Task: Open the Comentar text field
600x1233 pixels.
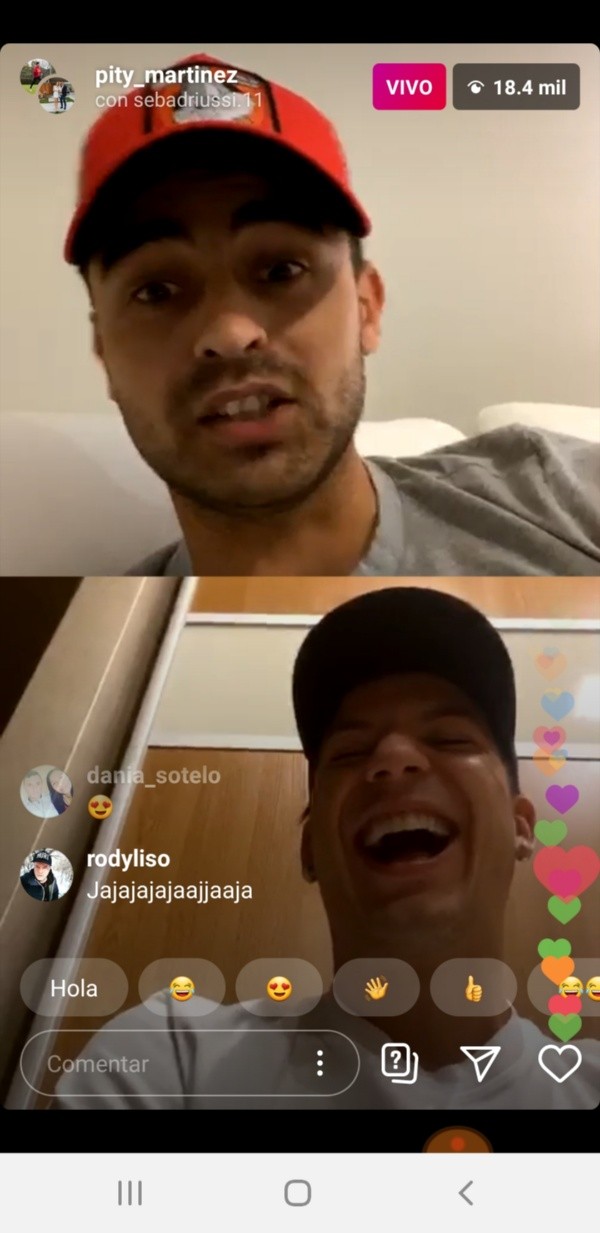Action: point(160,1063)
